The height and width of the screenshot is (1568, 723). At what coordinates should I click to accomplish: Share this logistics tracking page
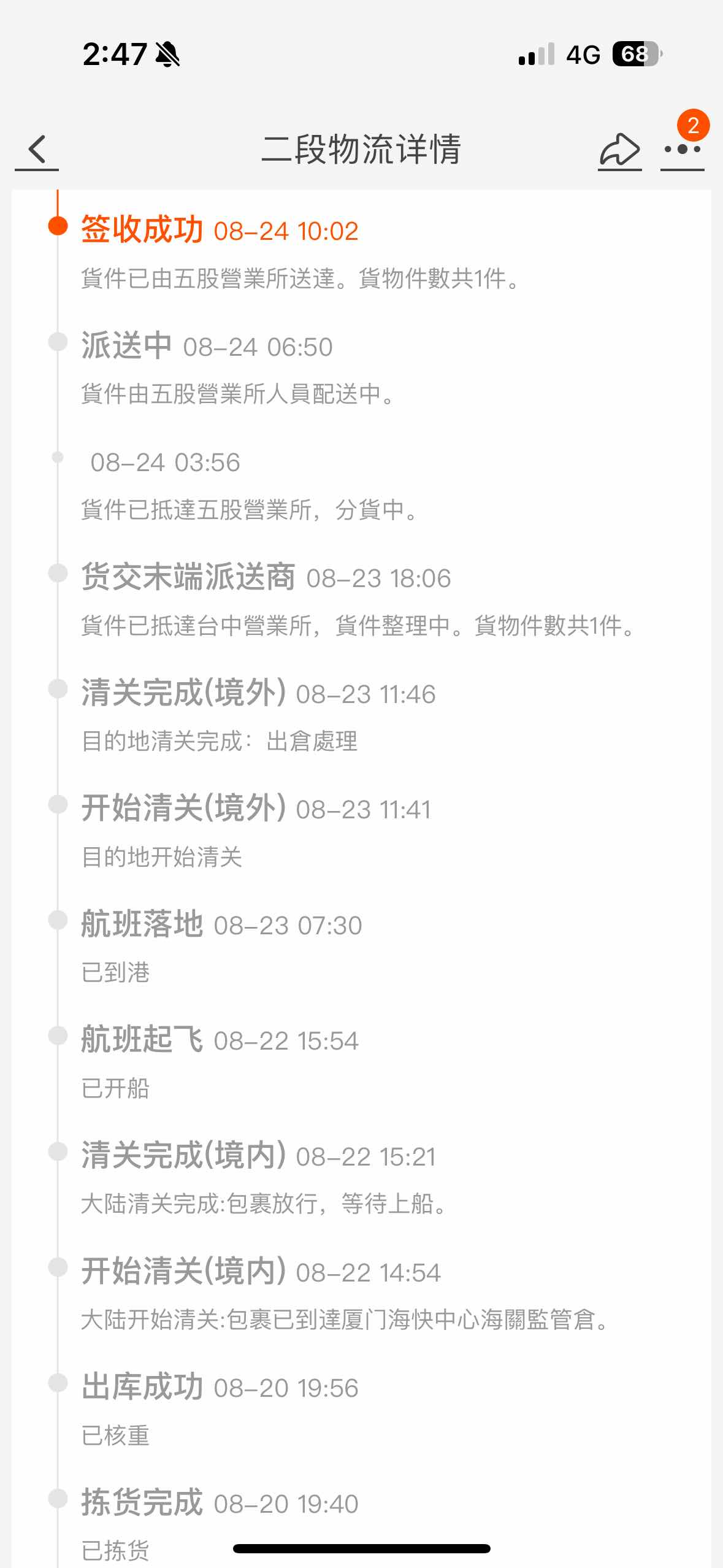[x=619, y=150]
